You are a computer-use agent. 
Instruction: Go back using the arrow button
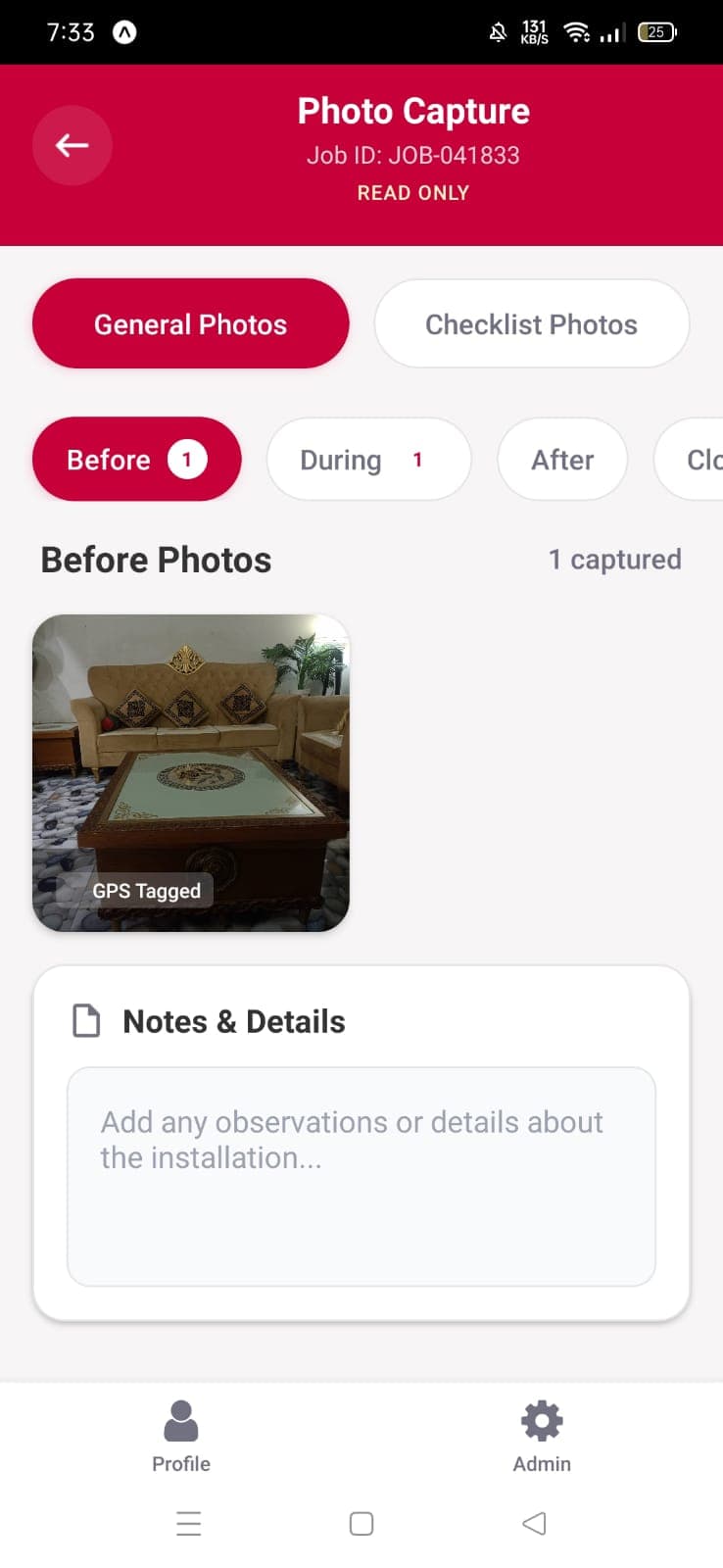coord(72,145)
